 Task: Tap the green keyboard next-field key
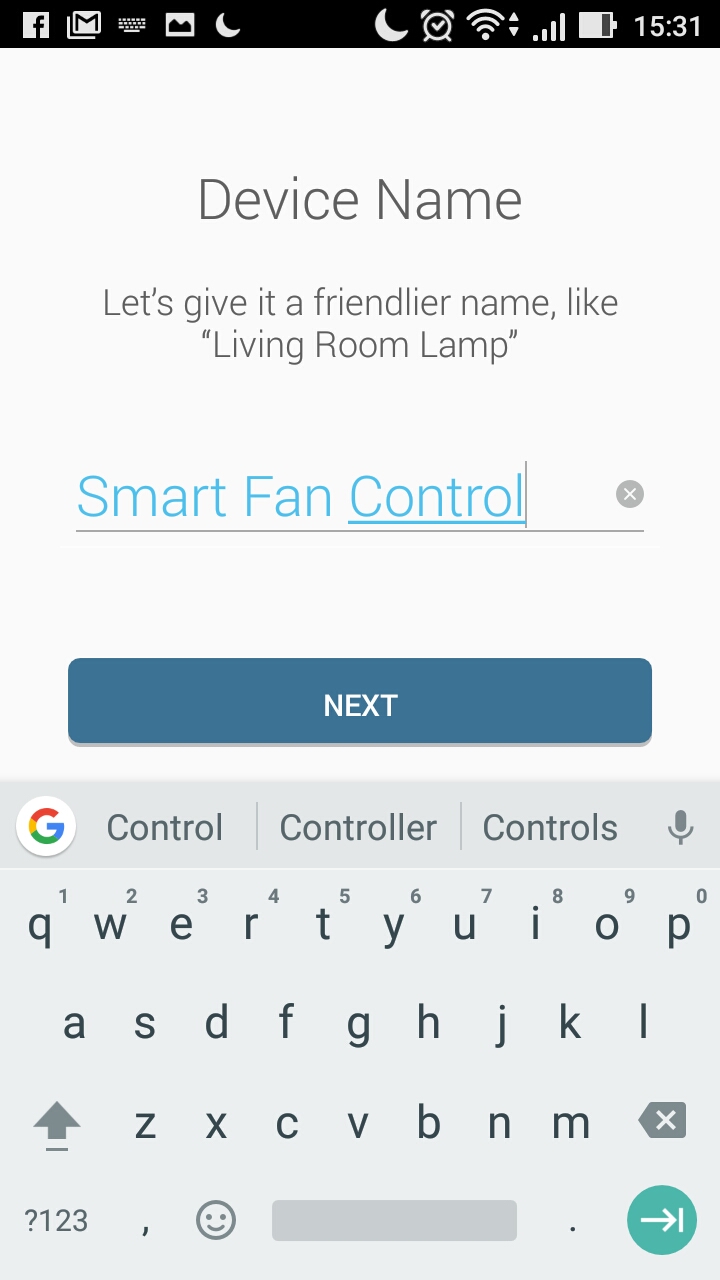coord(661,1220)
